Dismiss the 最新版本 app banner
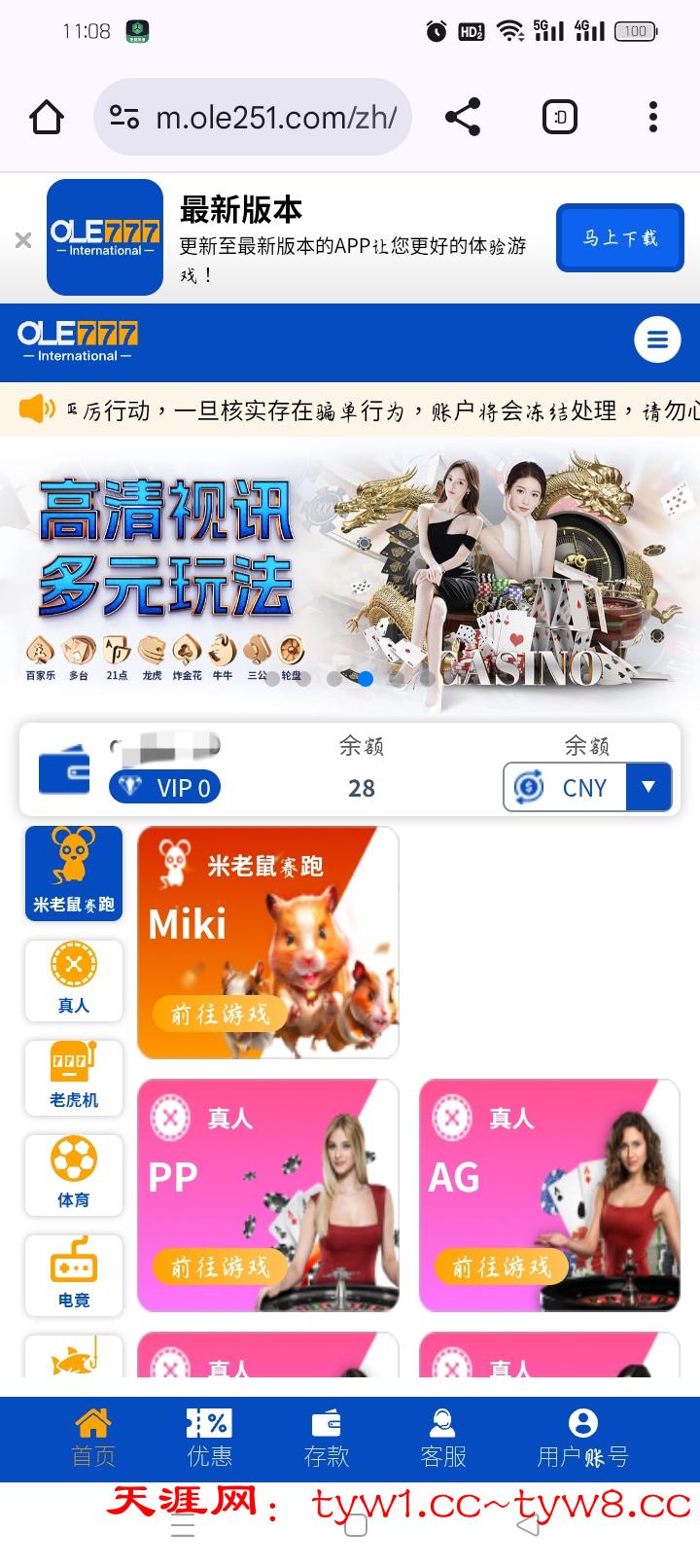700x1568 pixels. point(23,239)
